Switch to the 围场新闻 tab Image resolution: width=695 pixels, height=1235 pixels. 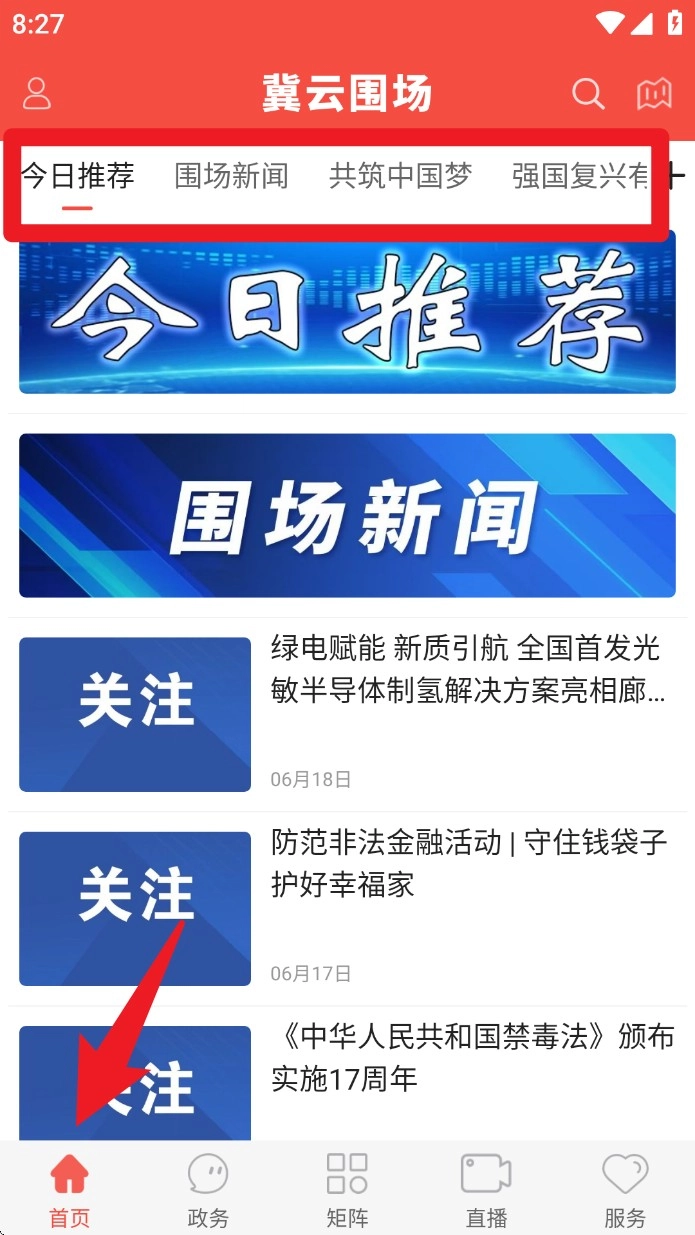231,177
